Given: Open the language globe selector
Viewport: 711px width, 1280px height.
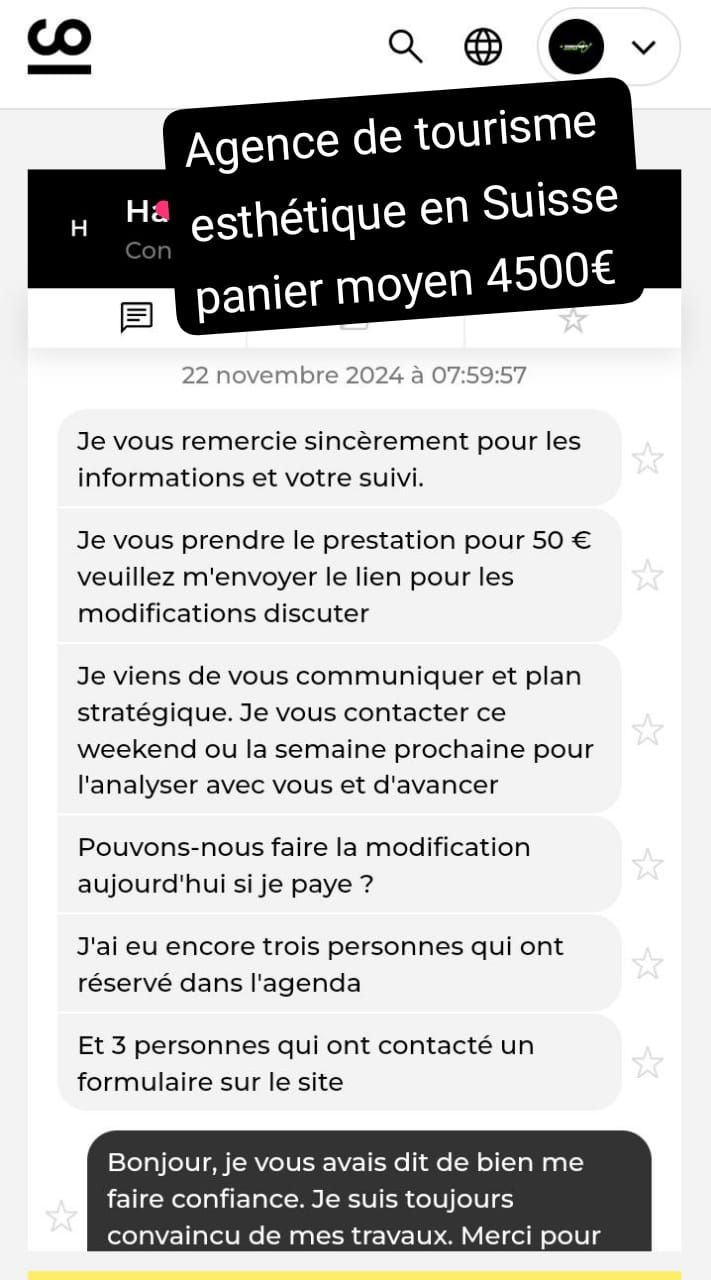Looking at the screenshot, I should pos(483,46).
